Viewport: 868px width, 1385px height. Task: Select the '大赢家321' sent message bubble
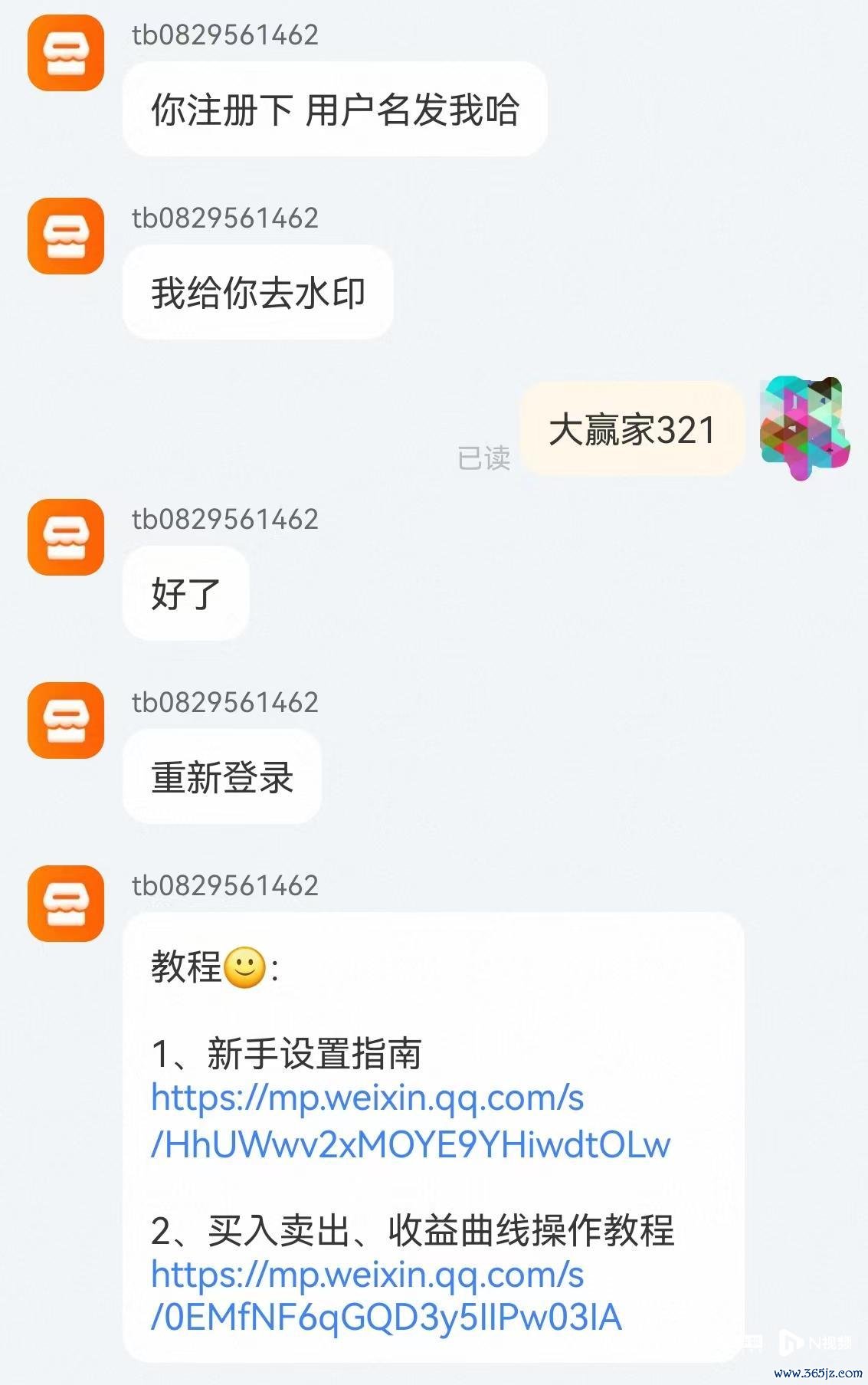pyautogui.click(x=631, y=430)
